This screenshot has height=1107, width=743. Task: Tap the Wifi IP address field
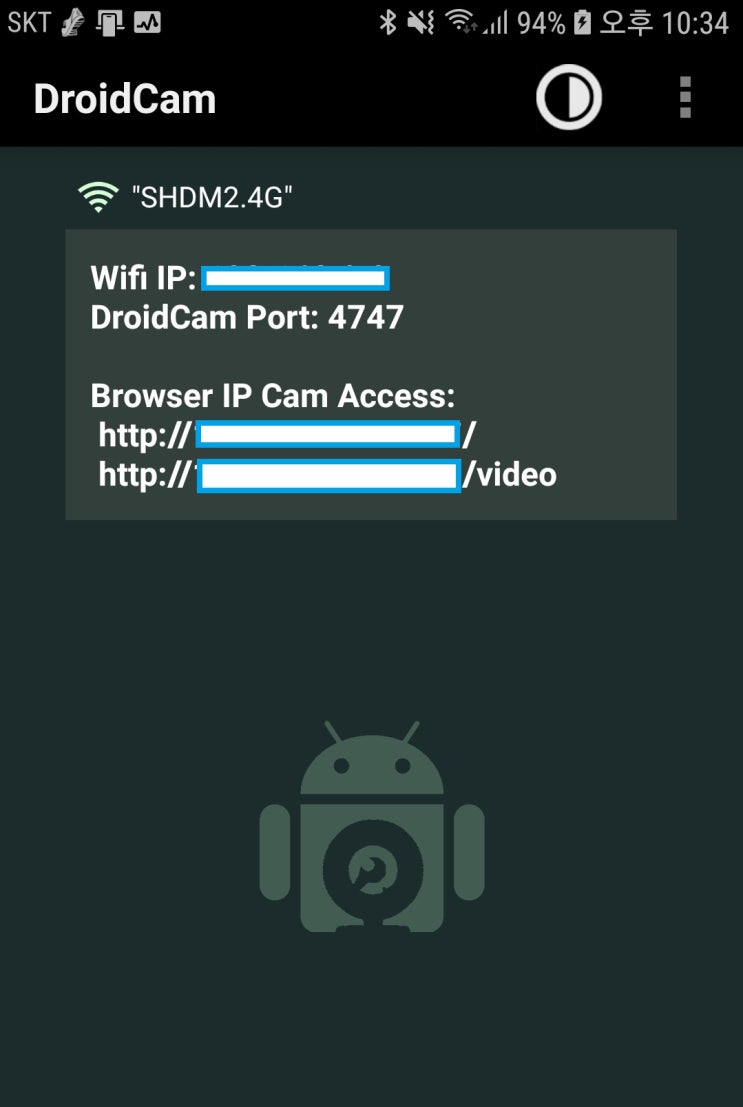point(295,277)
